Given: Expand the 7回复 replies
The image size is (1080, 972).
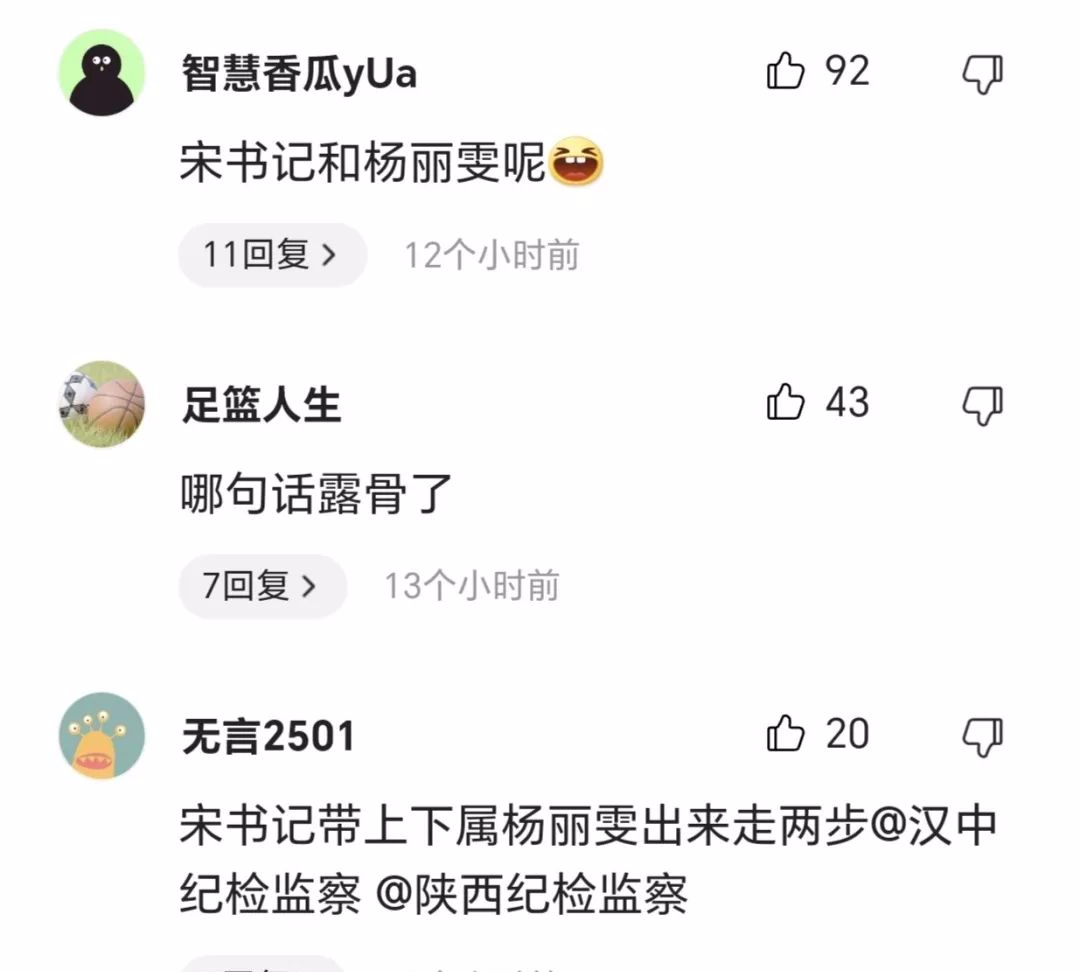Looking at the screenshot, I should (262, 586).
